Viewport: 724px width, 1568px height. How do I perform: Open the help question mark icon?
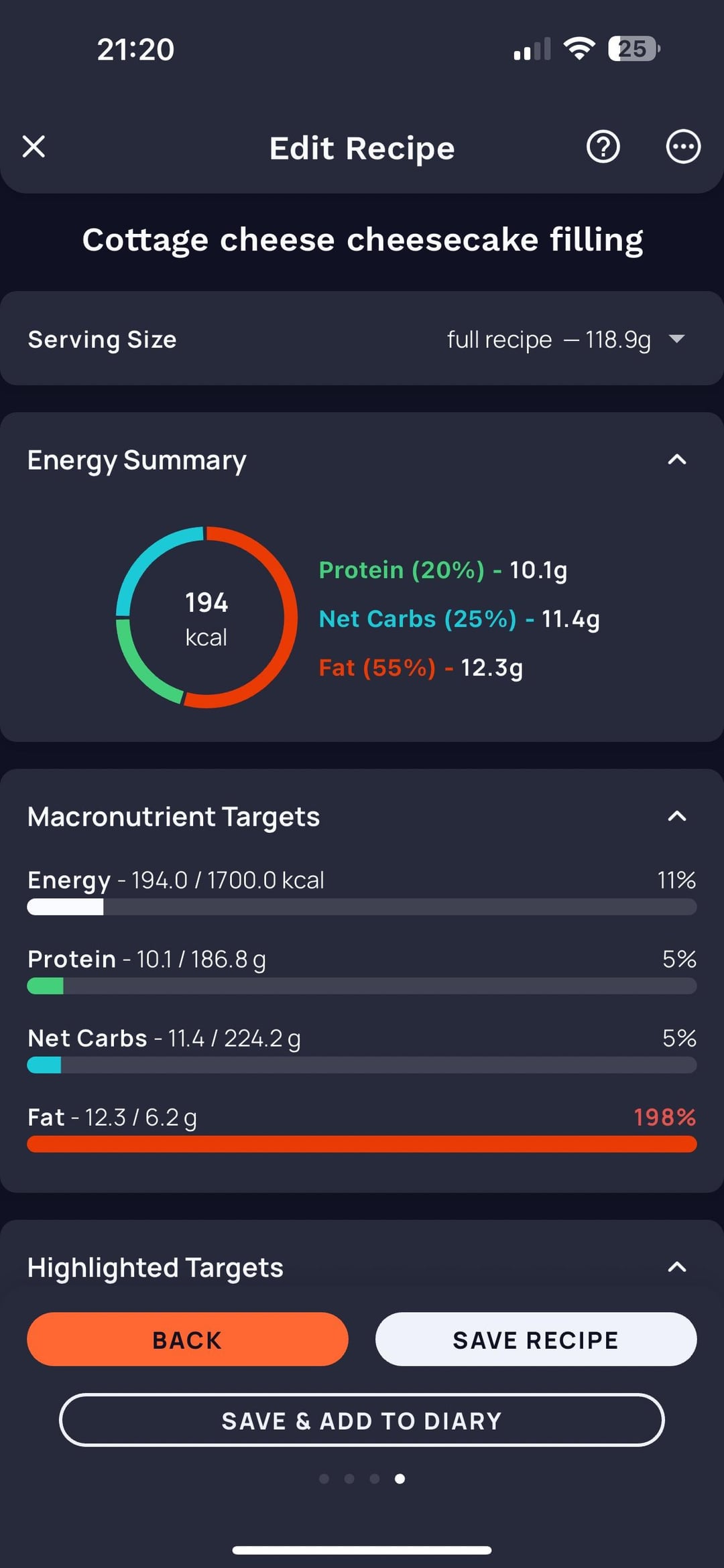coord(603,147)
